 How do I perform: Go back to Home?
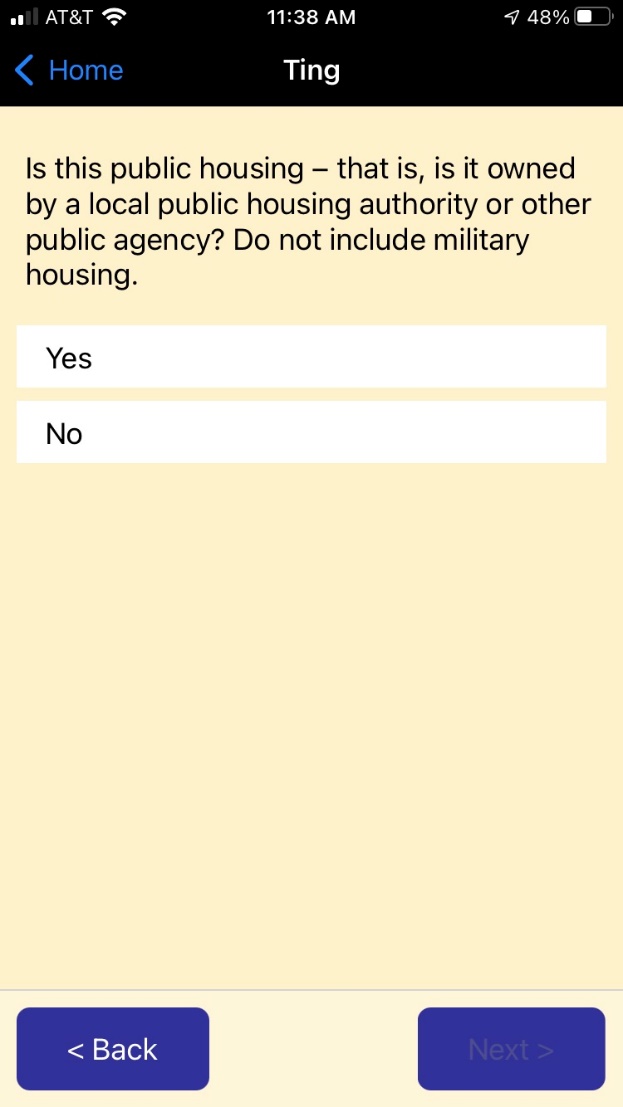tap(69, 71)
